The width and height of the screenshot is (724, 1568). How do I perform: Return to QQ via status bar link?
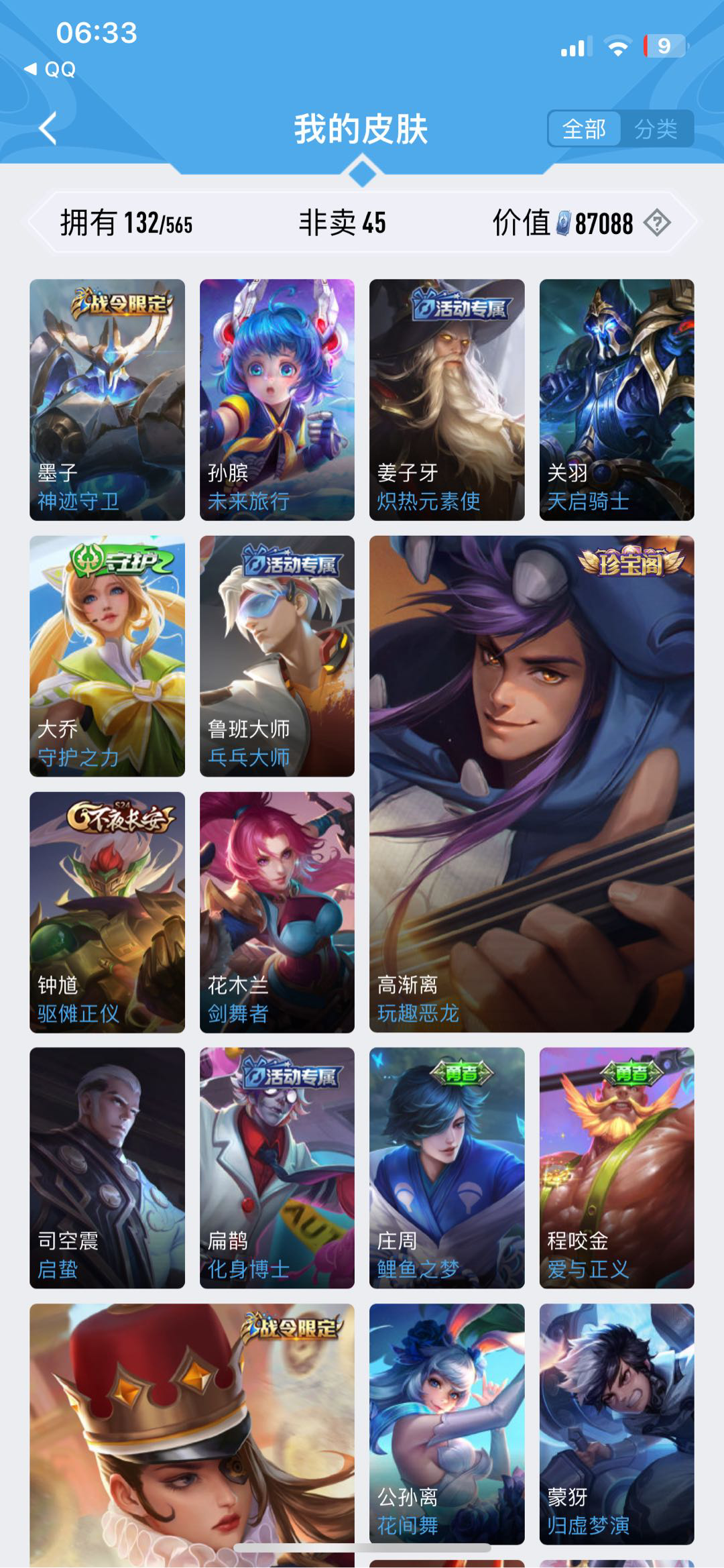[50, 69]
